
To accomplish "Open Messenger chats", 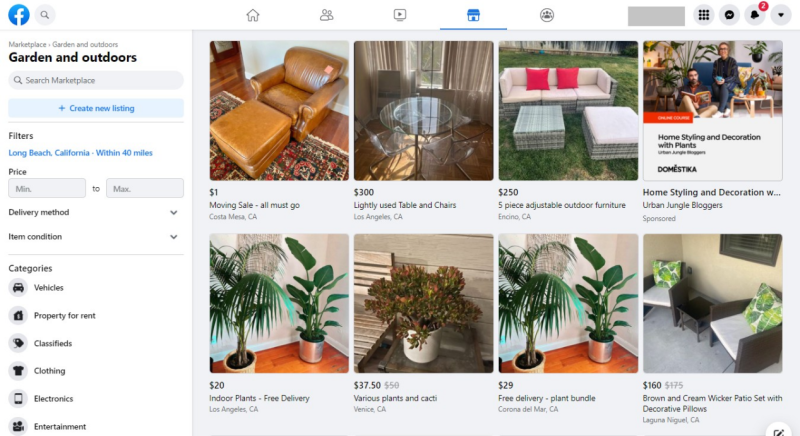I will (731, 15).
